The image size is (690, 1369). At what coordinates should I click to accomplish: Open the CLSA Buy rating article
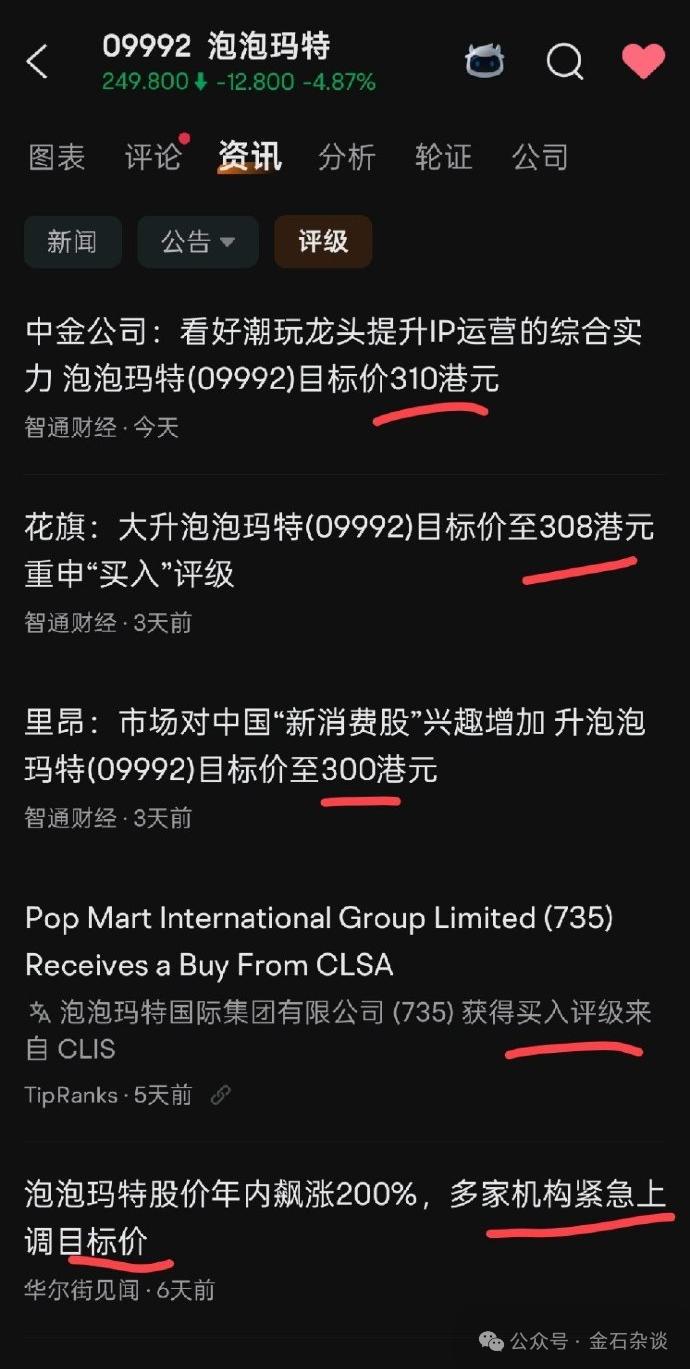[x=320, y=941]
